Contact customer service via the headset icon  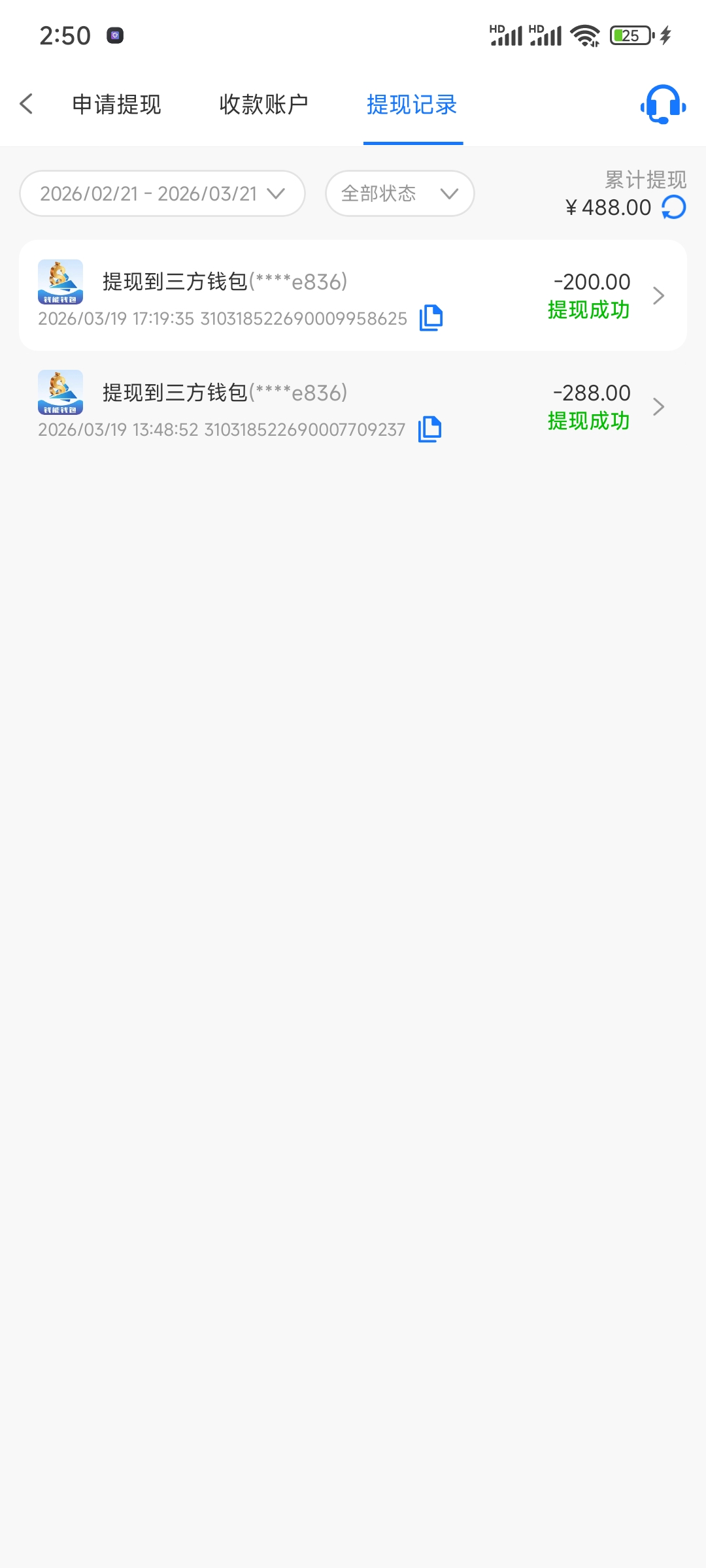pyautogui.click(x=662, y=105)
